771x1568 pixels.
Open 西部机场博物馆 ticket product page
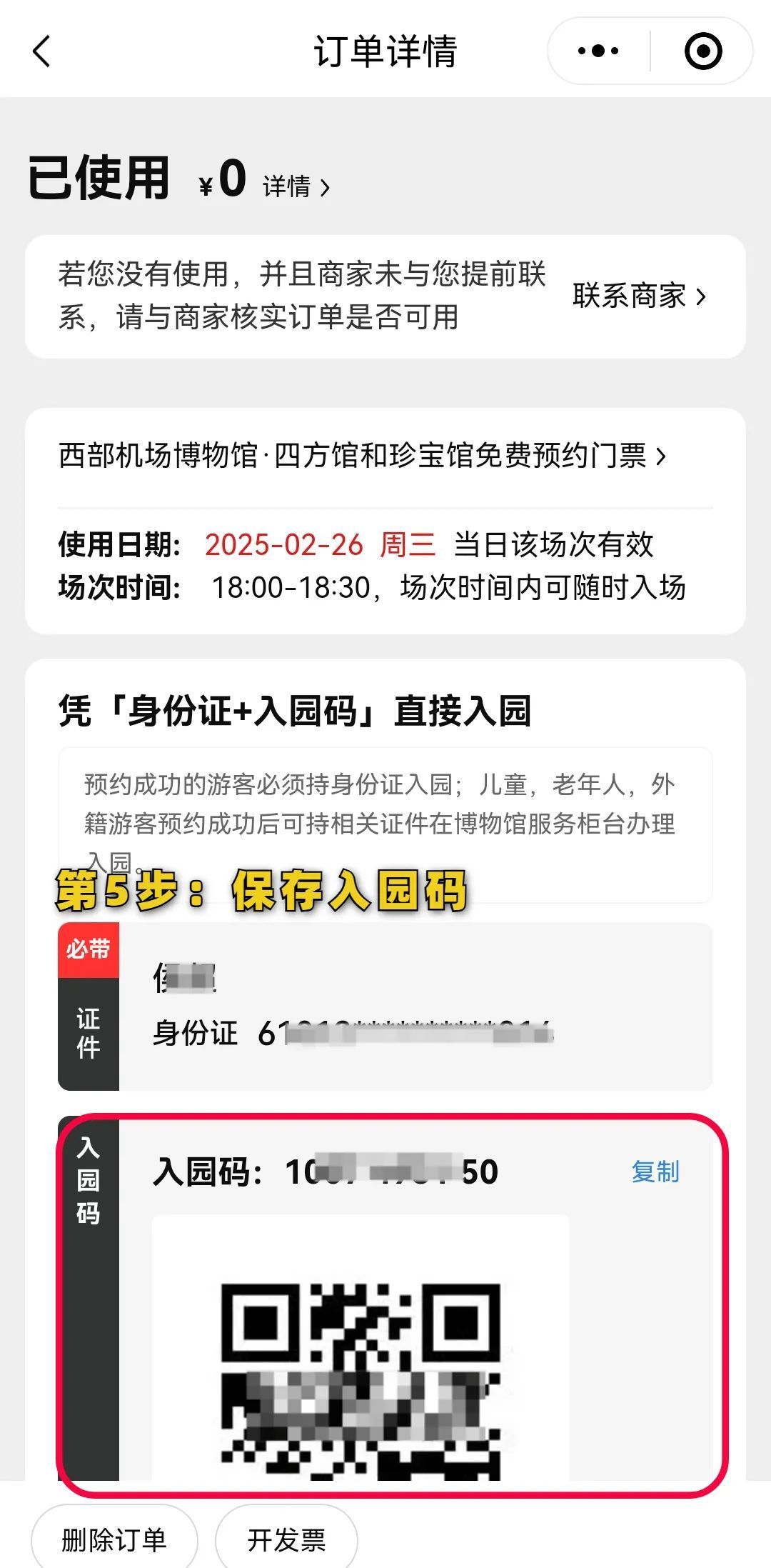363,456
